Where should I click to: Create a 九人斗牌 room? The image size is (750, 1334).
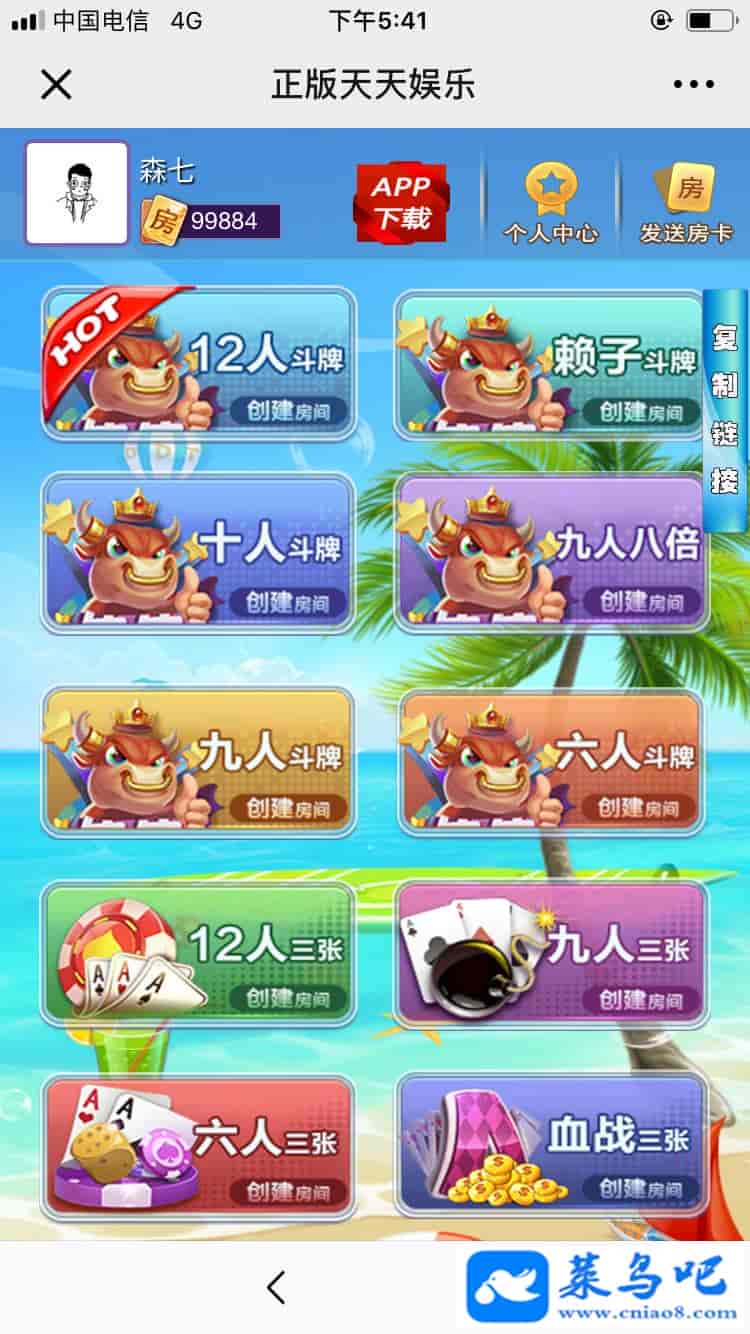[288, 807]
